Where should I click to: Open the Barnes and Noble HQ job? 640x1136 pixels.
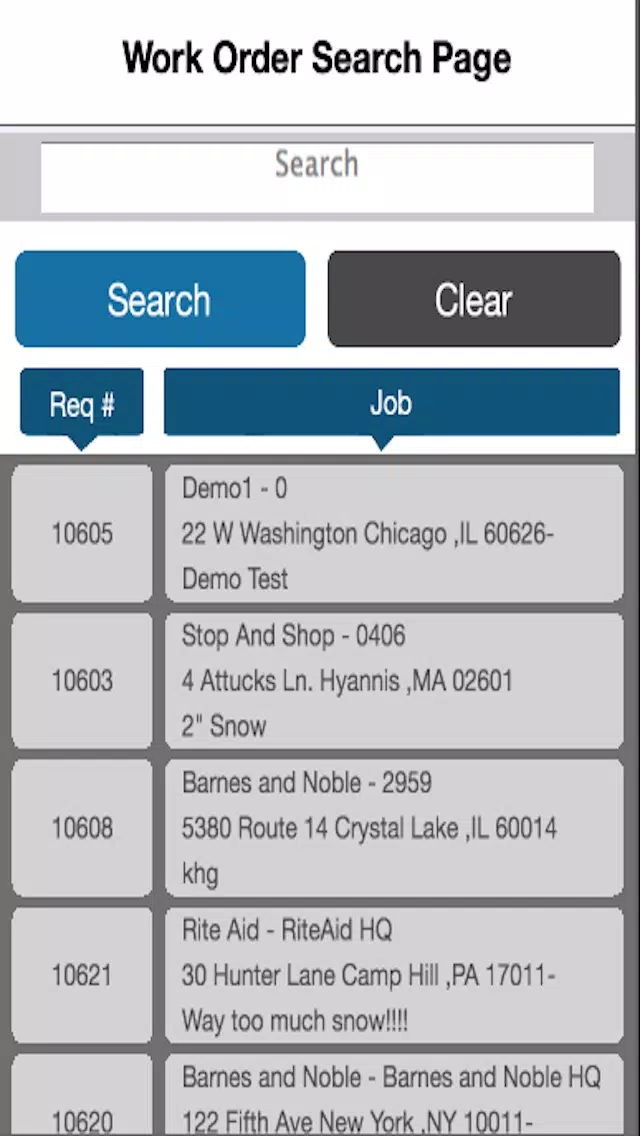394,1095
